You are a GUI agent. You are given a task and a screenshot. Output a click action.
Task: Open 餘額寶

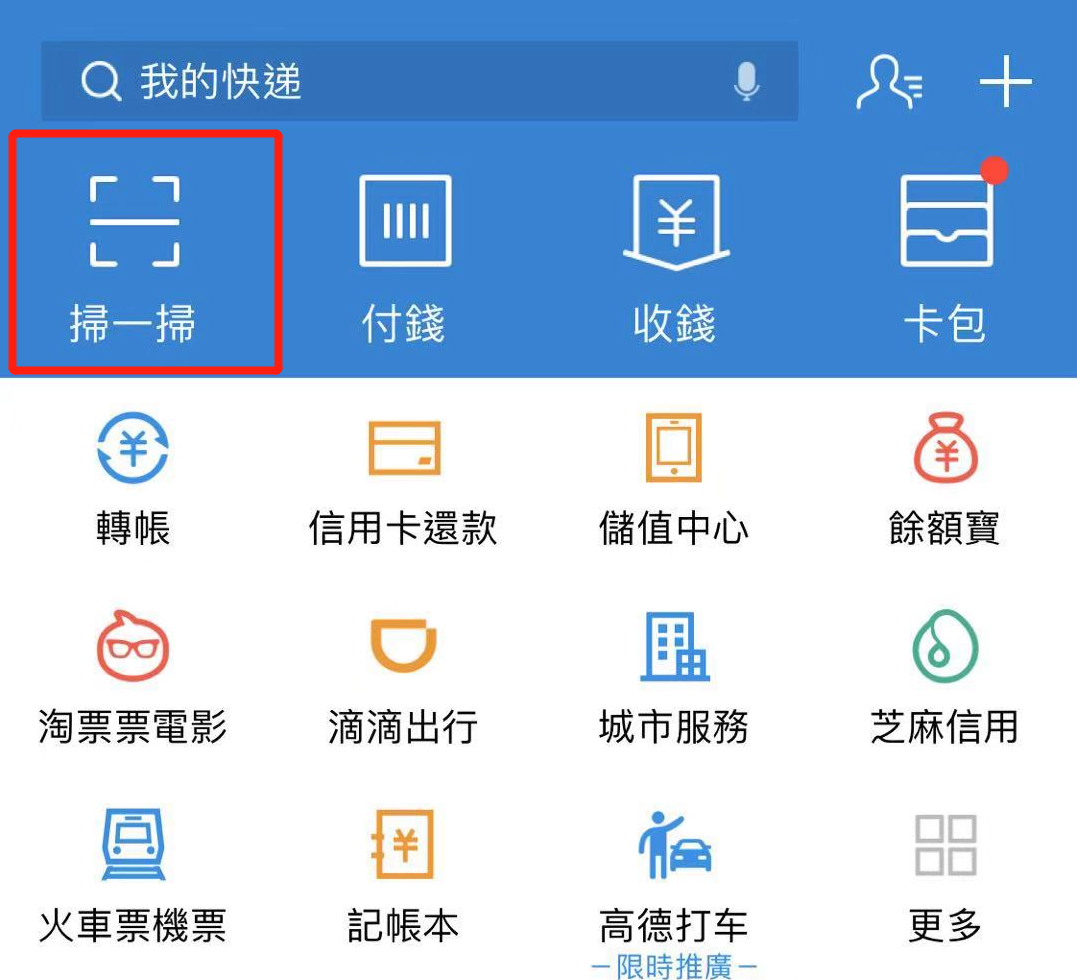coord(945,480)
